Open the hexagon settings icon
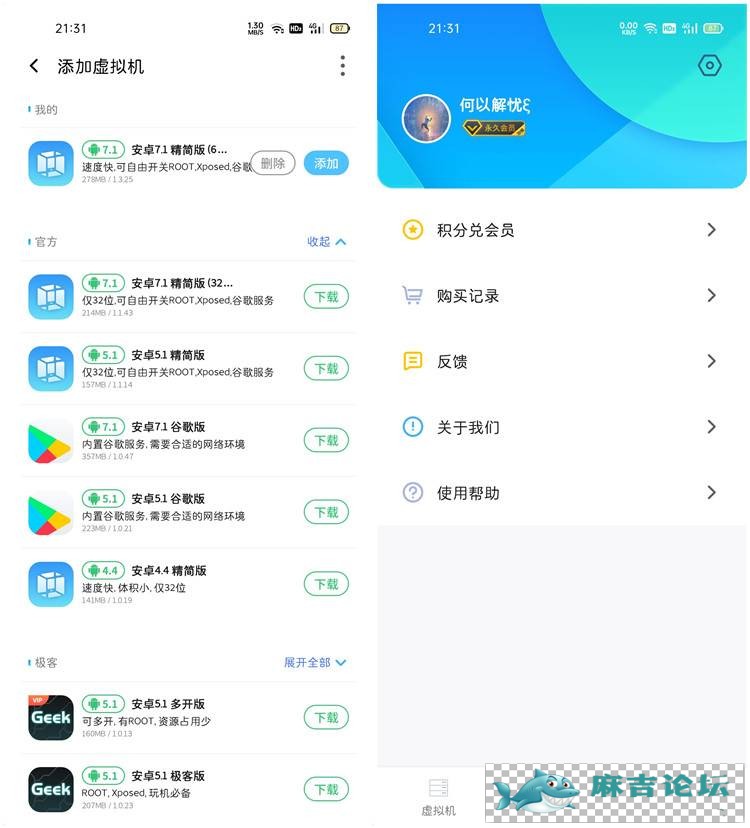 (x=709, y=66)
